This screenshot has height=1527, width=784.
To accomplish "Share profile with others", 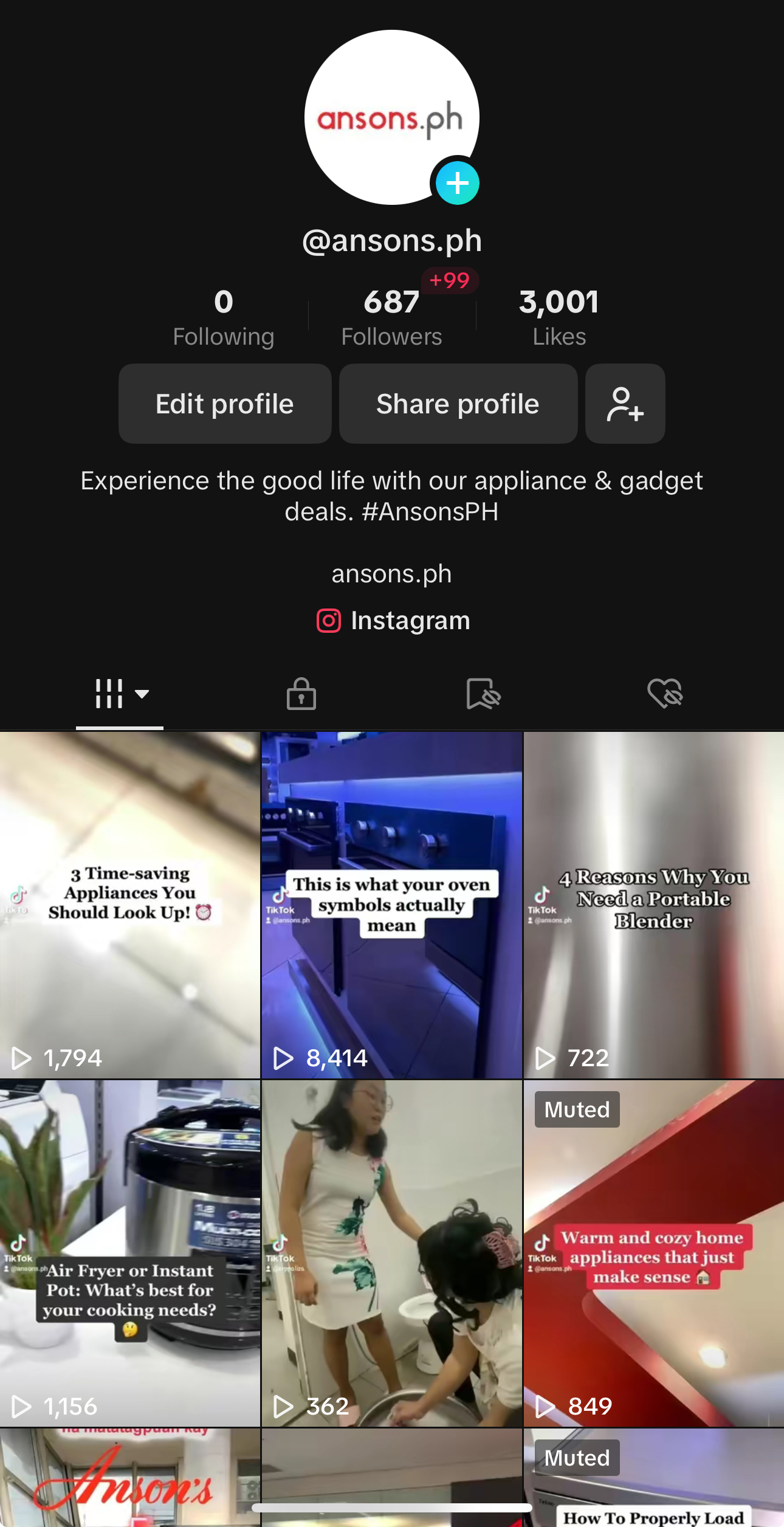I will [x=458, y=404].
